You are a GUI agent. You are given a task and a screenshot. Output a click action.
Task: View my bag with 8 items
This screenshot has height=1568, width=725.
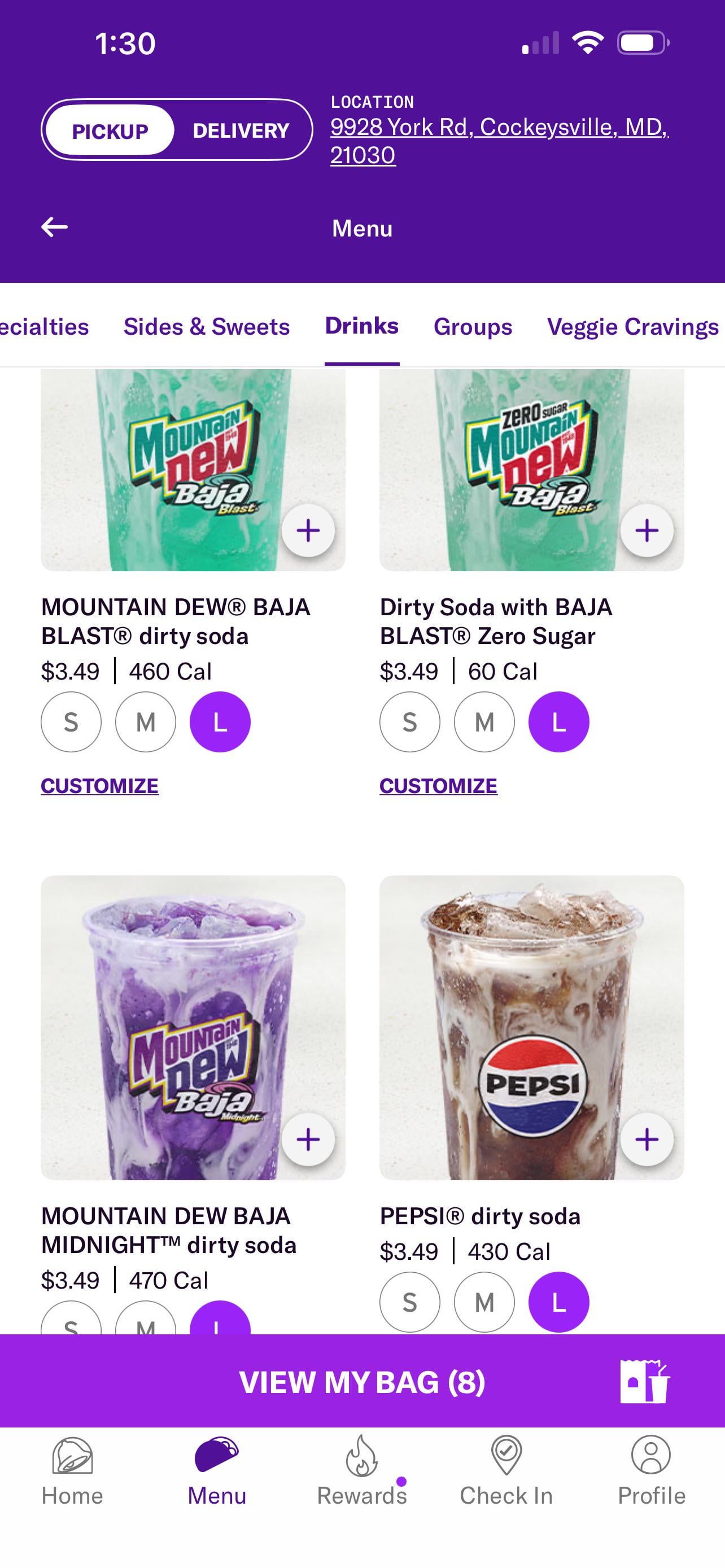pos(362,1382)
